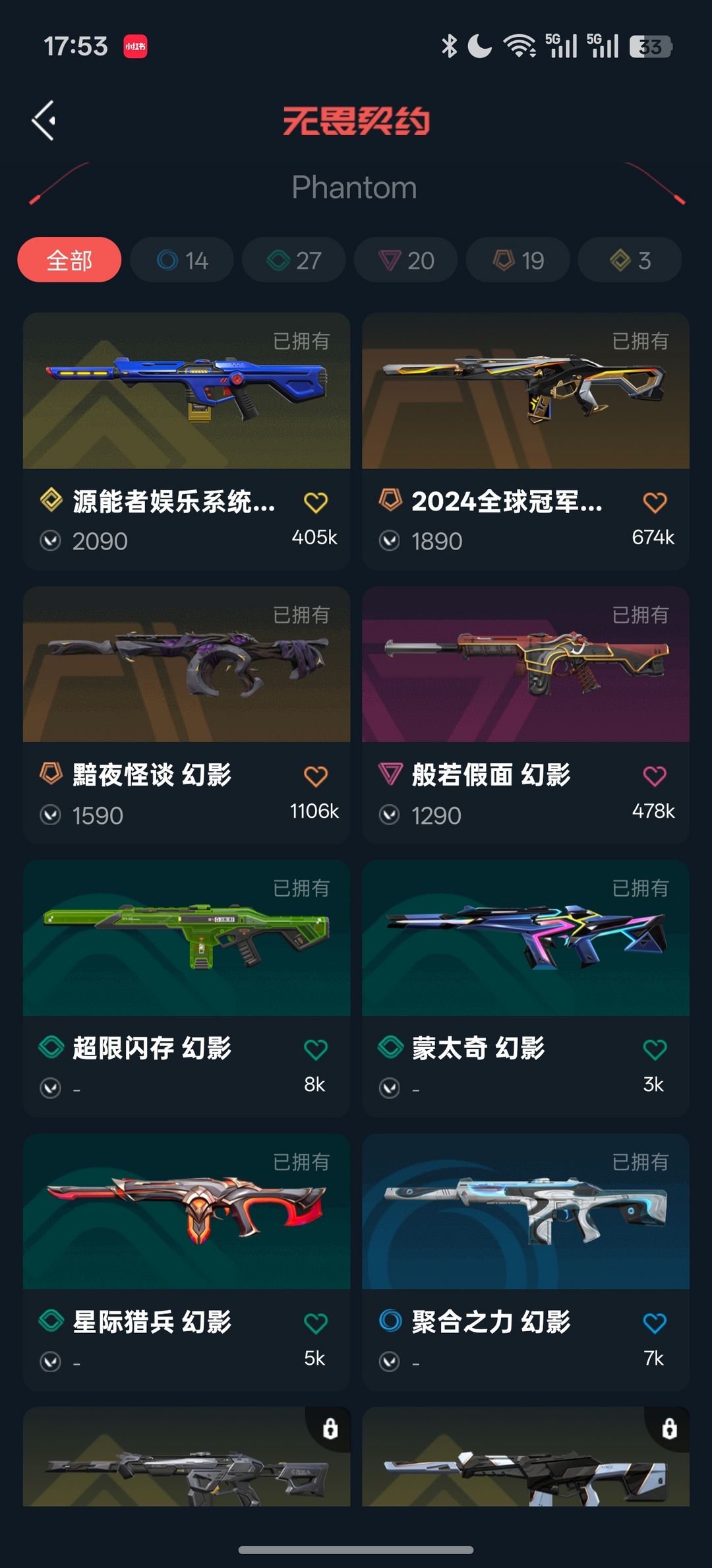Choose the 19 tier filter chip
Screen dimensions: 712x1568
pos(518,260)
